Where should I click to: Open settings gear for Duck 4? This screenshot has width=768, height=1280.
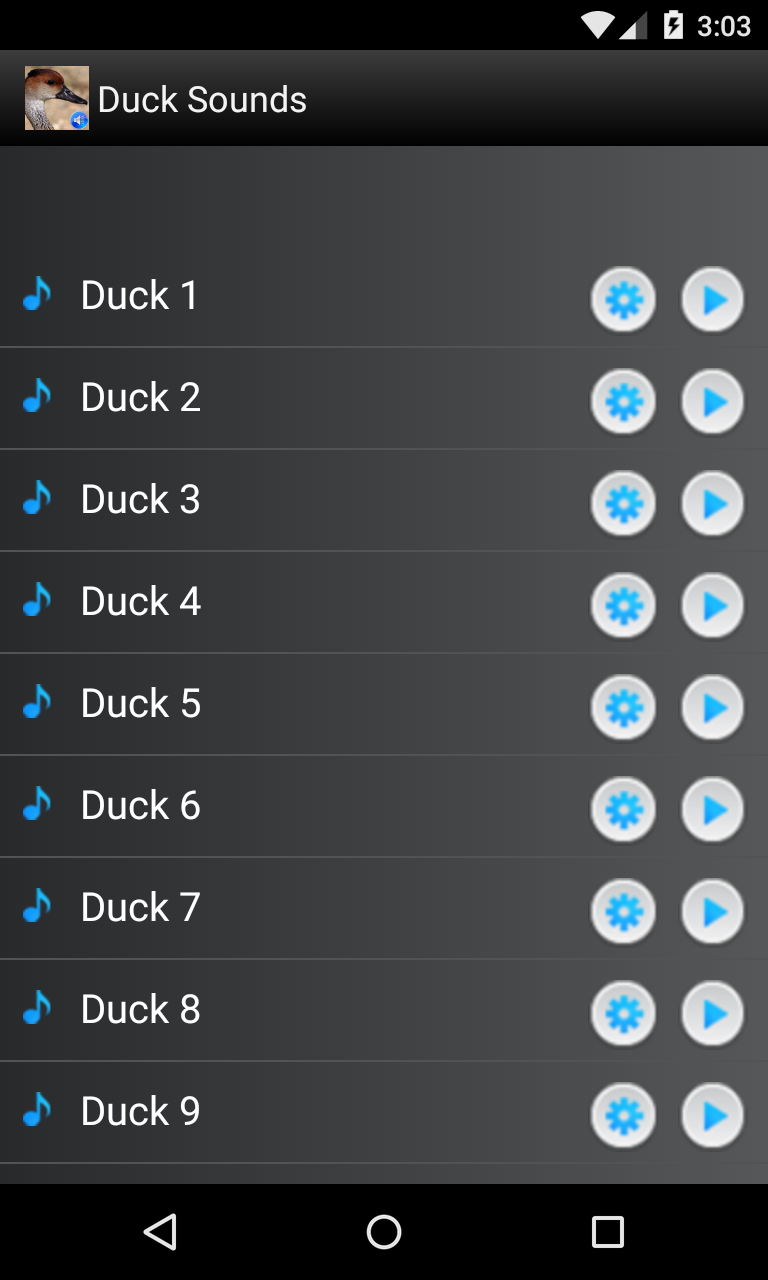623,605
